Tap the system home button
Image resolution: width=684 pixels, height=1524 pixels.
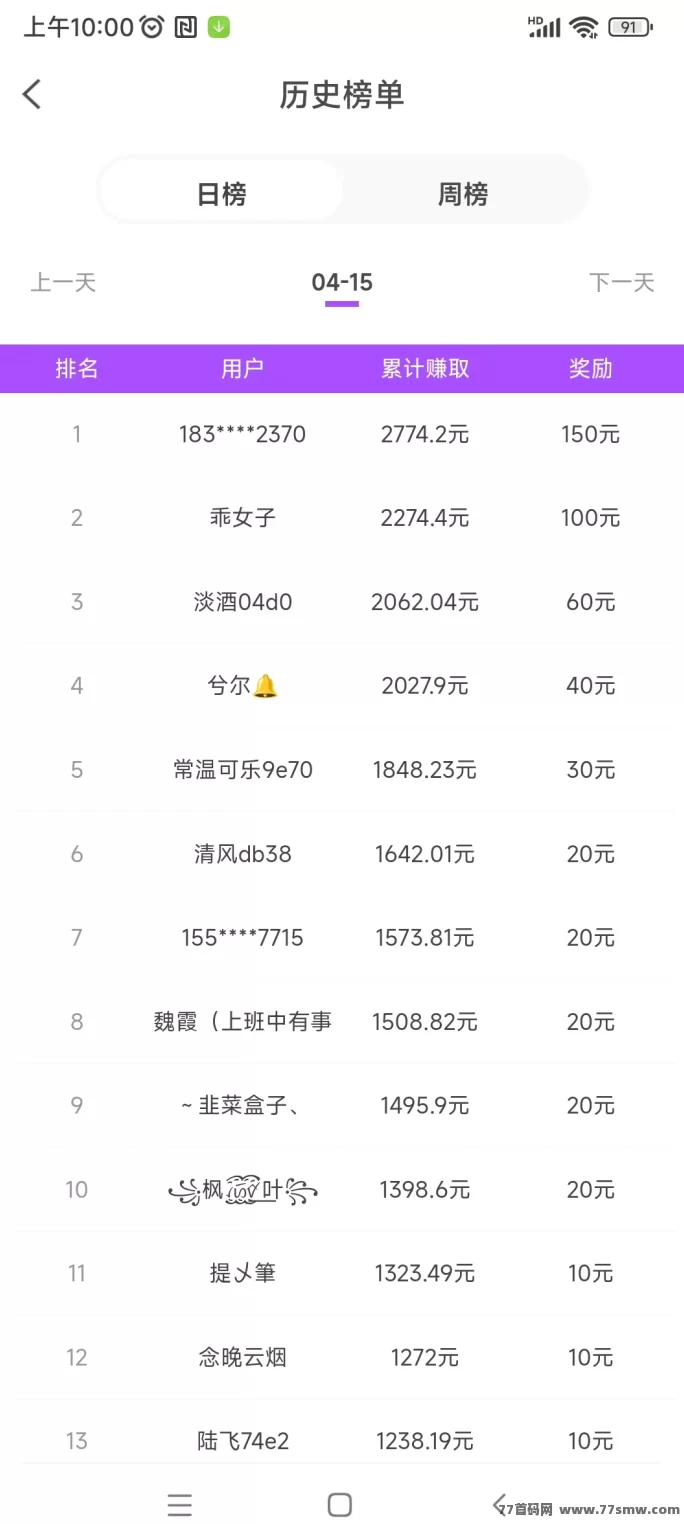click(340, 1504)
